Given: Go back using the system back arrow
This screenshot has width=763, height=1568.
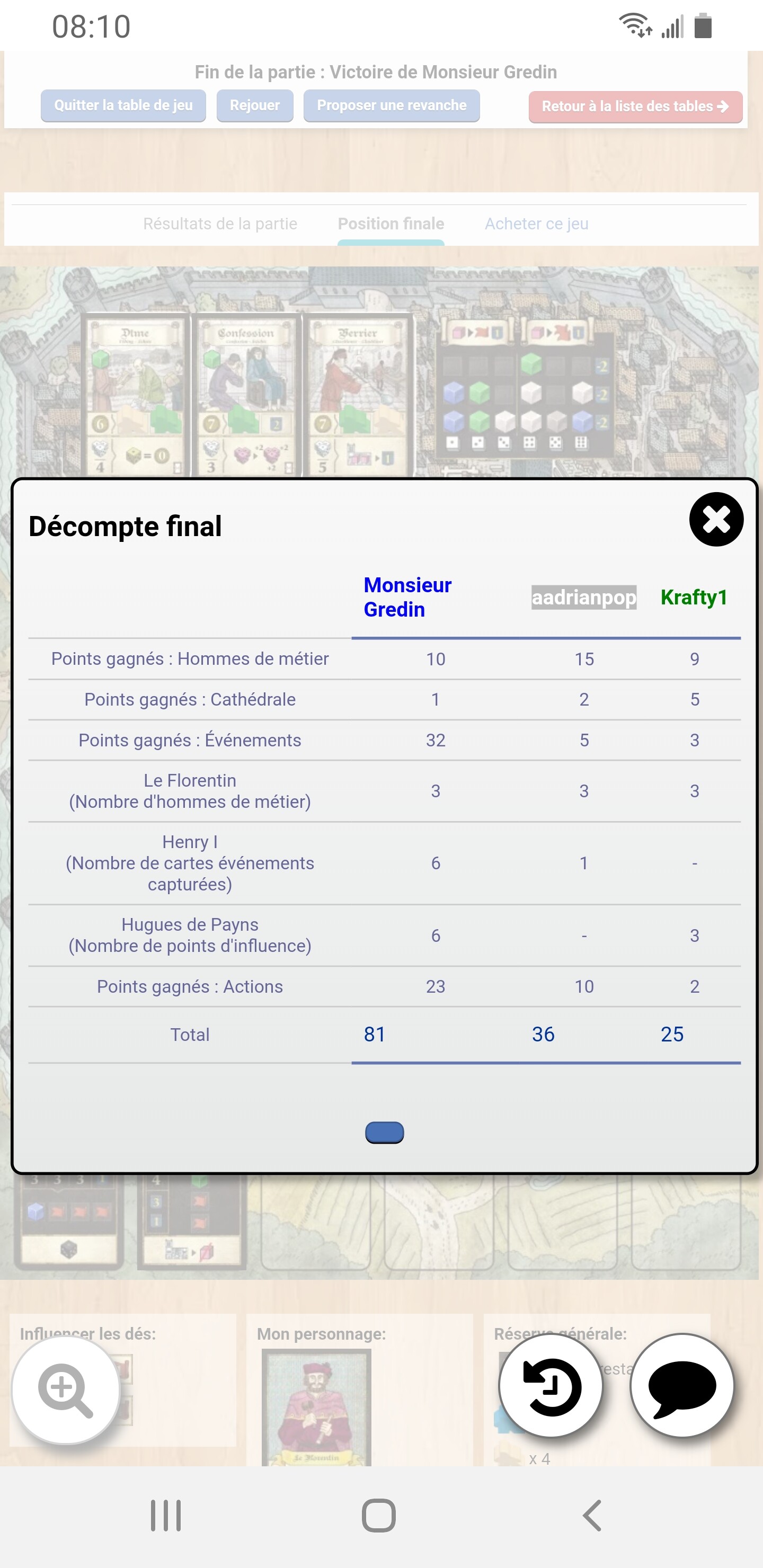Looking at the screenshot, I should (592, 1515).
